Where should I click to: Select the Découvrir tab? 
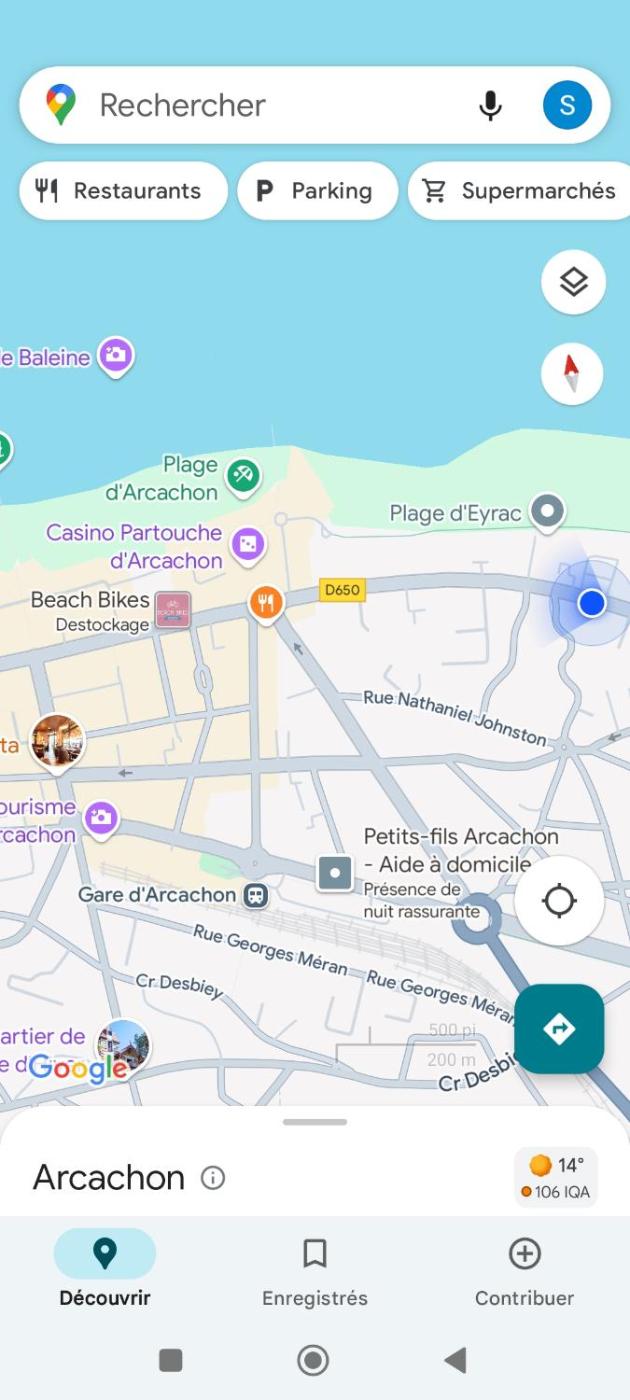click(x=105, y=1270)
